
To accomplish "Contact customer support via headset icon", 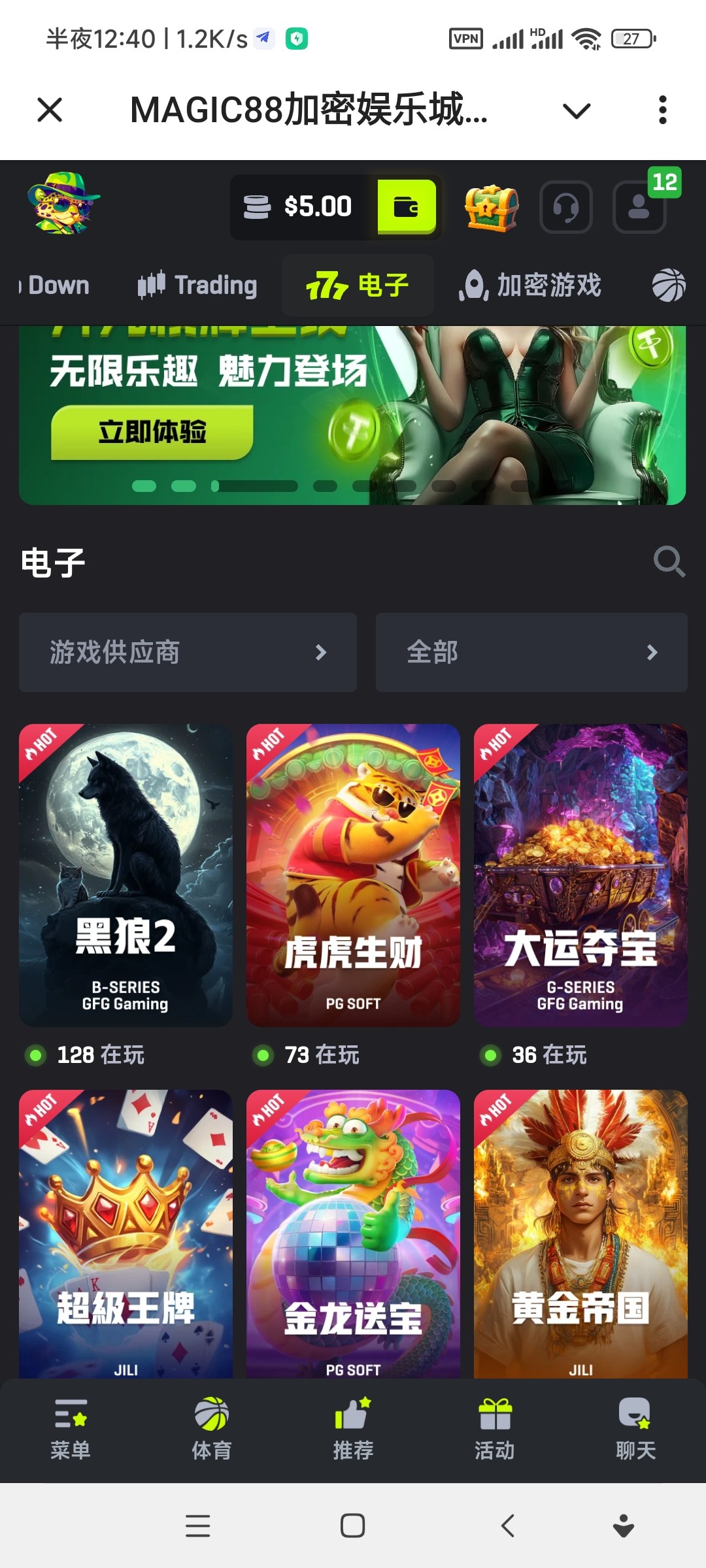I will tap(565, 208).
